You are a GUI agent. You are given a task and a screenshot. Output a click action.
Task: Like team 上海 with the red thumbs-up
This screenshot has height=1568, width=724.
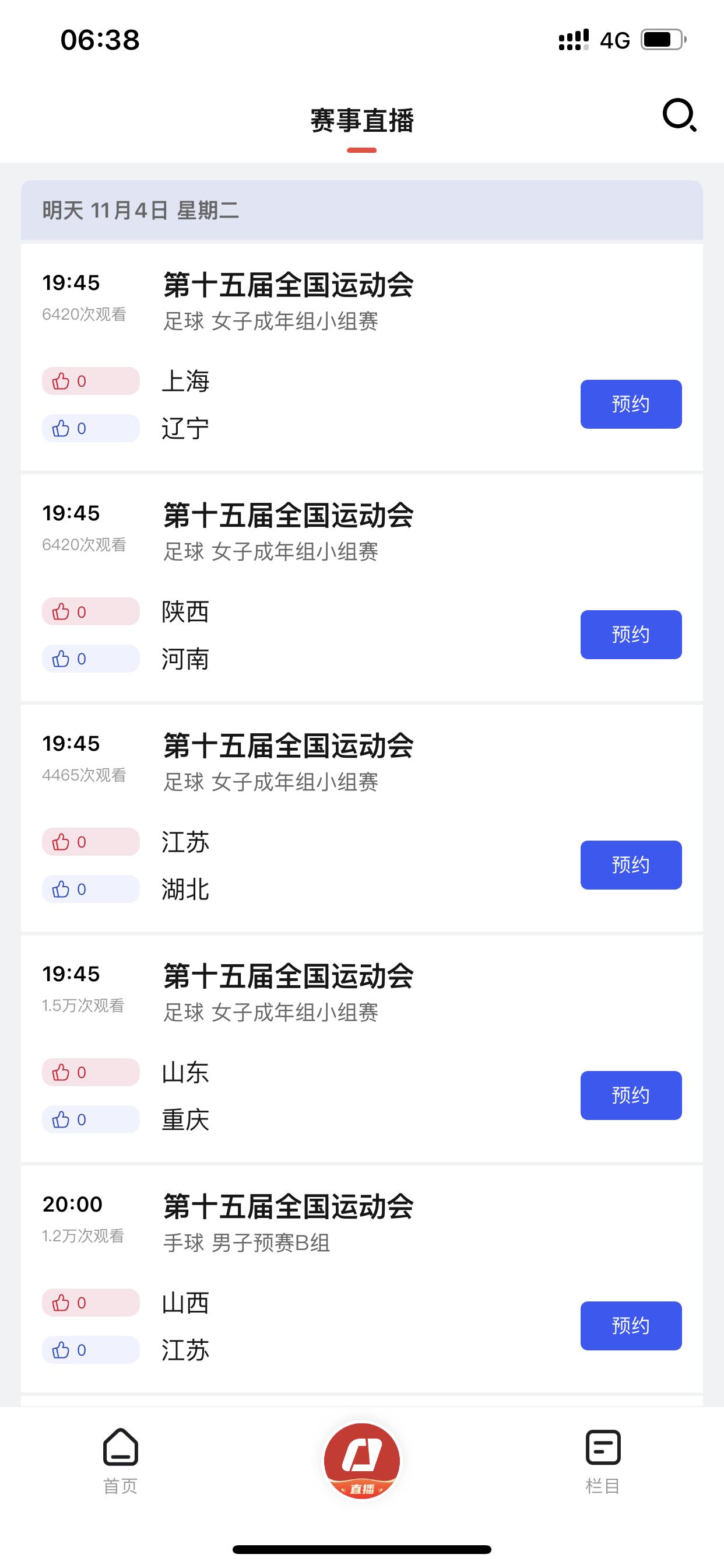click(x=90, y=381)
